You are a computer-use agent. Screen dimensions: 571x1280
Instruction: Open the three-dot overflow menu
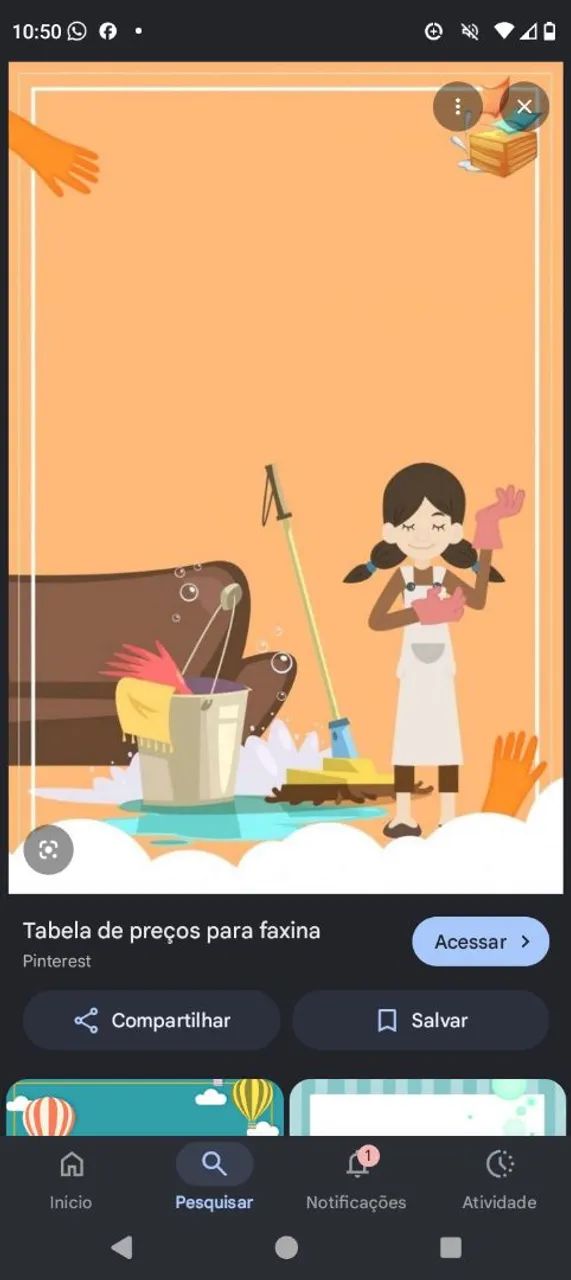[x=458, y=106]
